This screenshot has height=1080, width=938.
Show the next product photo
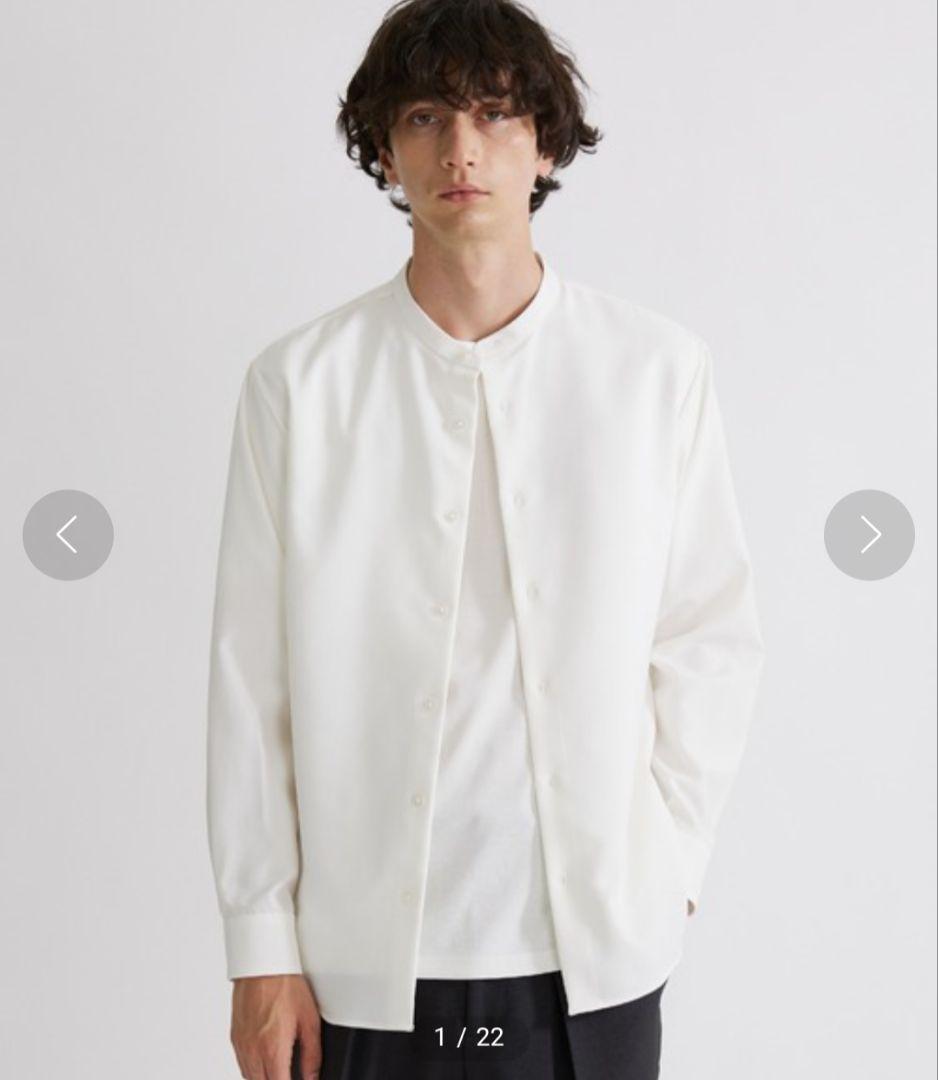868,535
